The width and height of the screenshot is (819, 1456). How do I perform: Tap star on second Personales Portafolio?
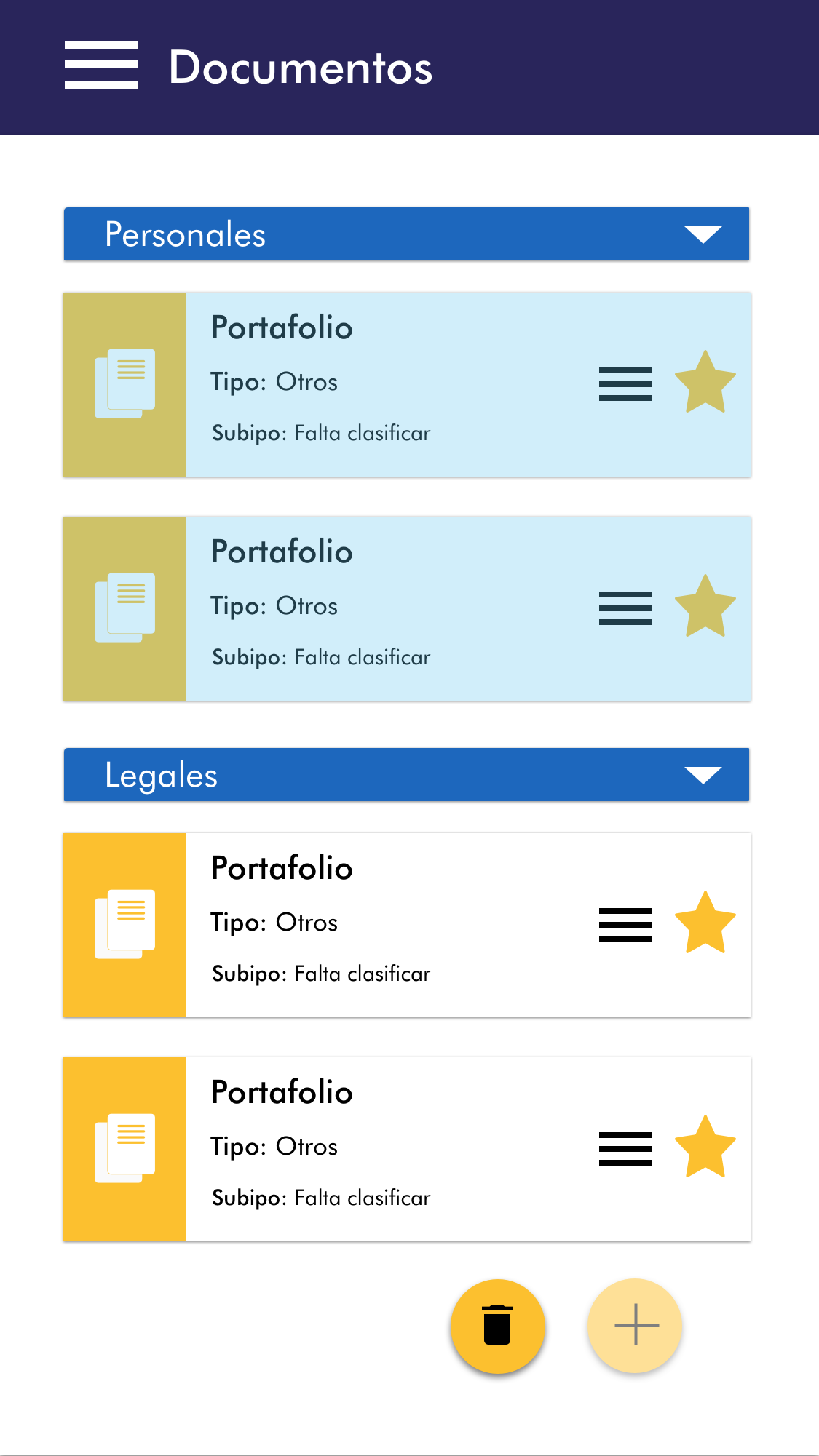click(x=705, y=607)
